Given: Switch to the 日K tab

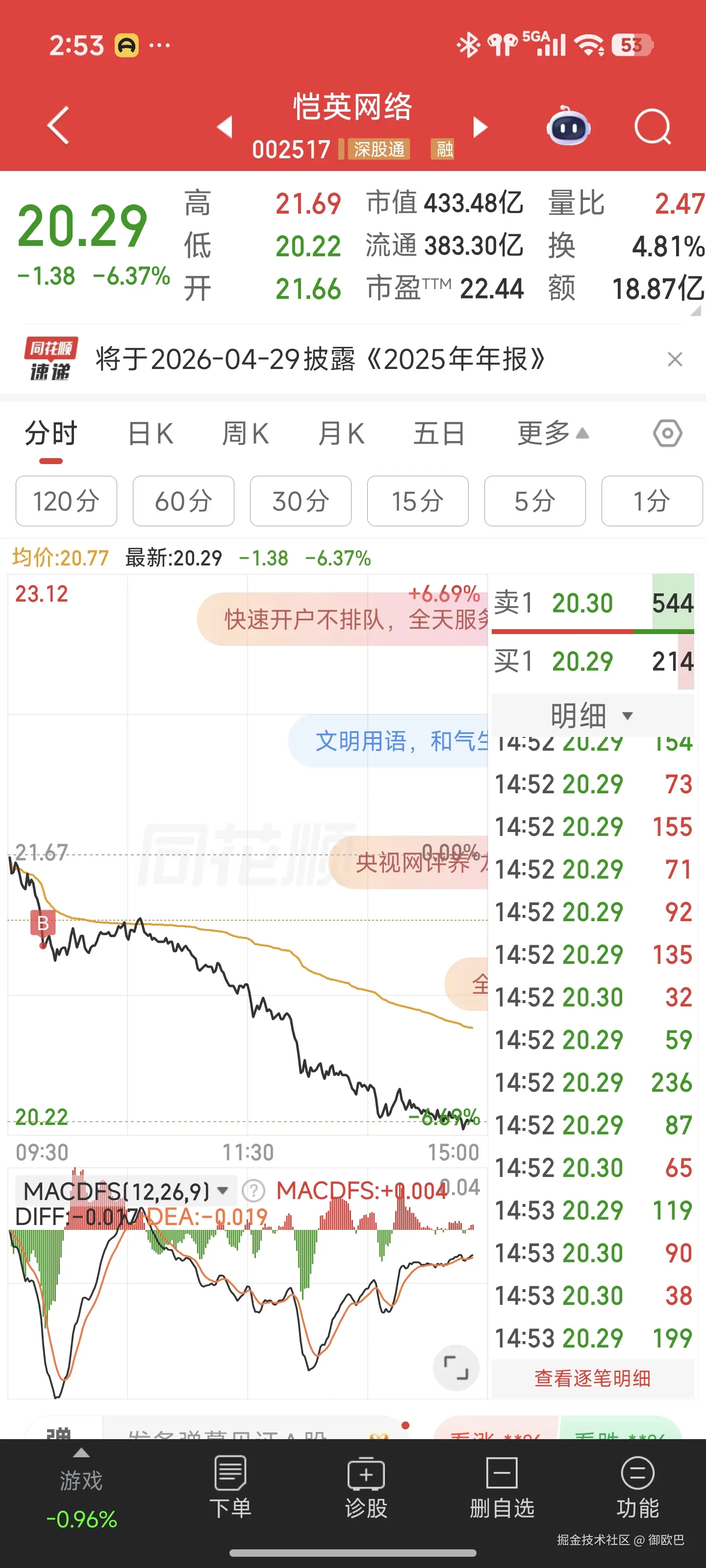Looking at the screenshot, I should [x=150, y=433].
